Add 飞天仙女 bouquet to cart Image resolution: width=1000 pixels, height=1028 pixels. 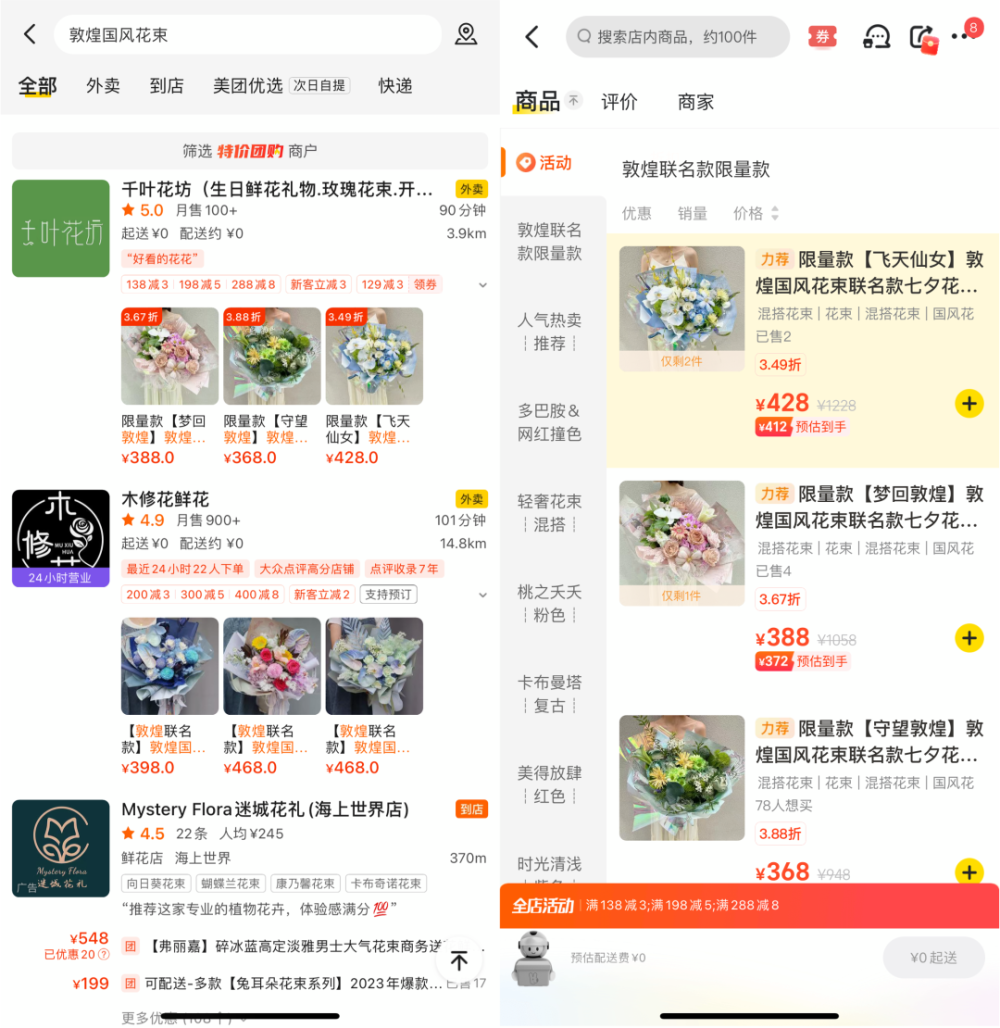969,404
